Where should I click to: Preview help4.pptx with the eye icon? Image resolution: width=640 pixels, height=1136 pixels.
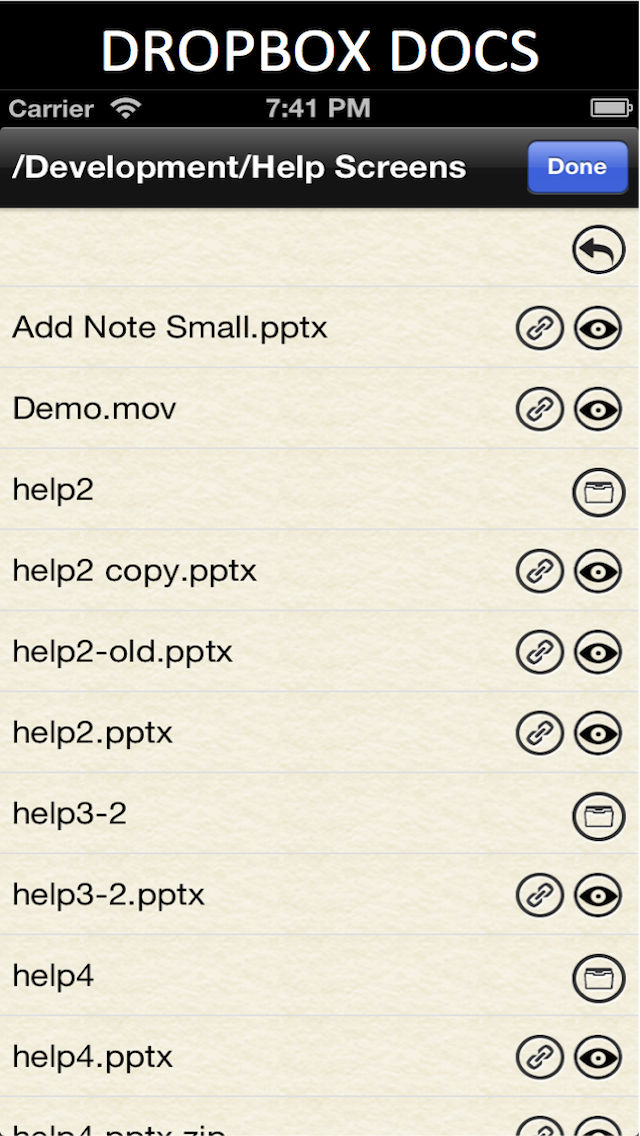[598, 1057]
